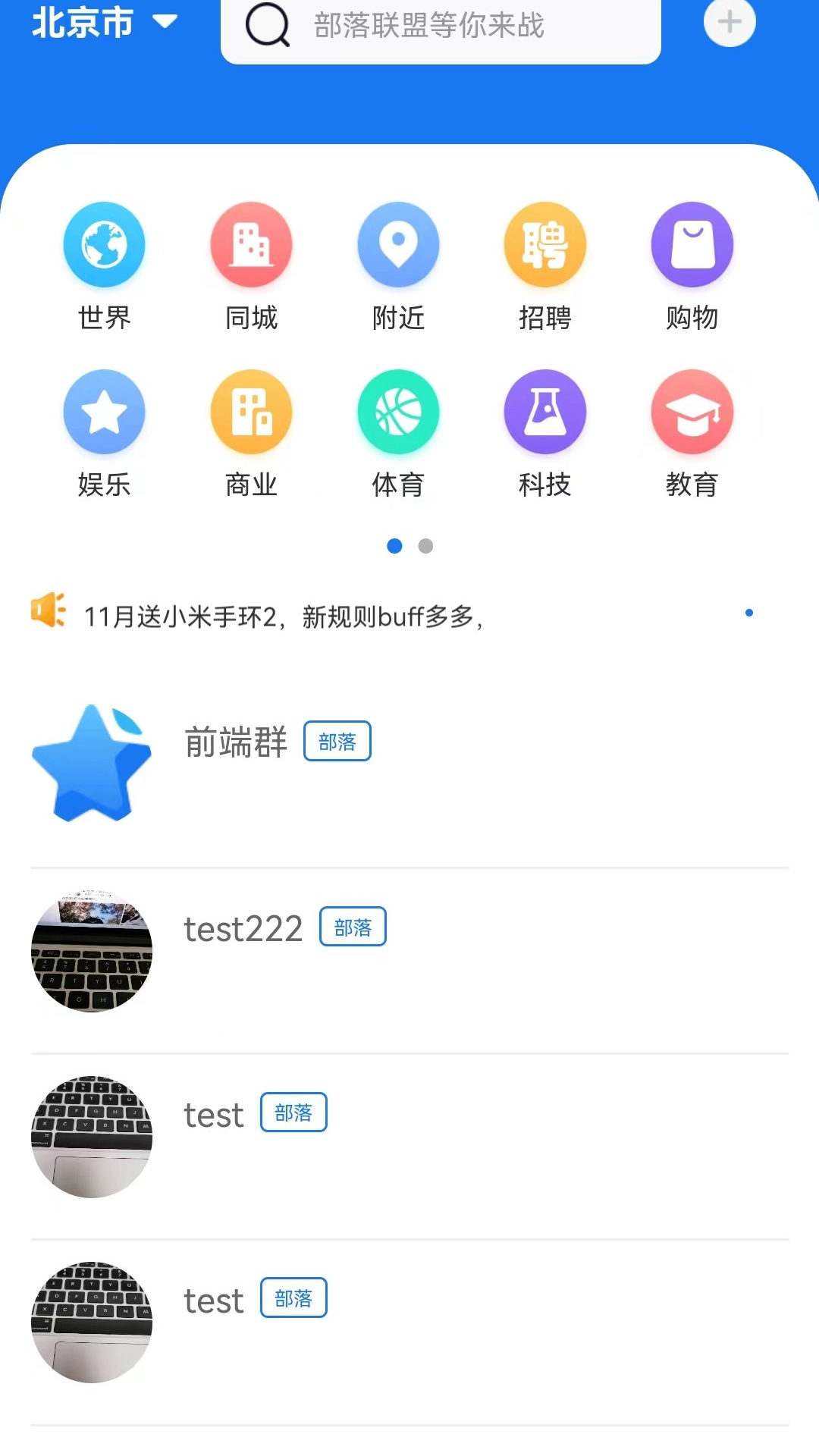Image resolution: width=819 pixels, height=1456 pixels.
Task: Open the 购物 (Shopping) bag icon
Action: pyautogui.click(x=692, y=243)
